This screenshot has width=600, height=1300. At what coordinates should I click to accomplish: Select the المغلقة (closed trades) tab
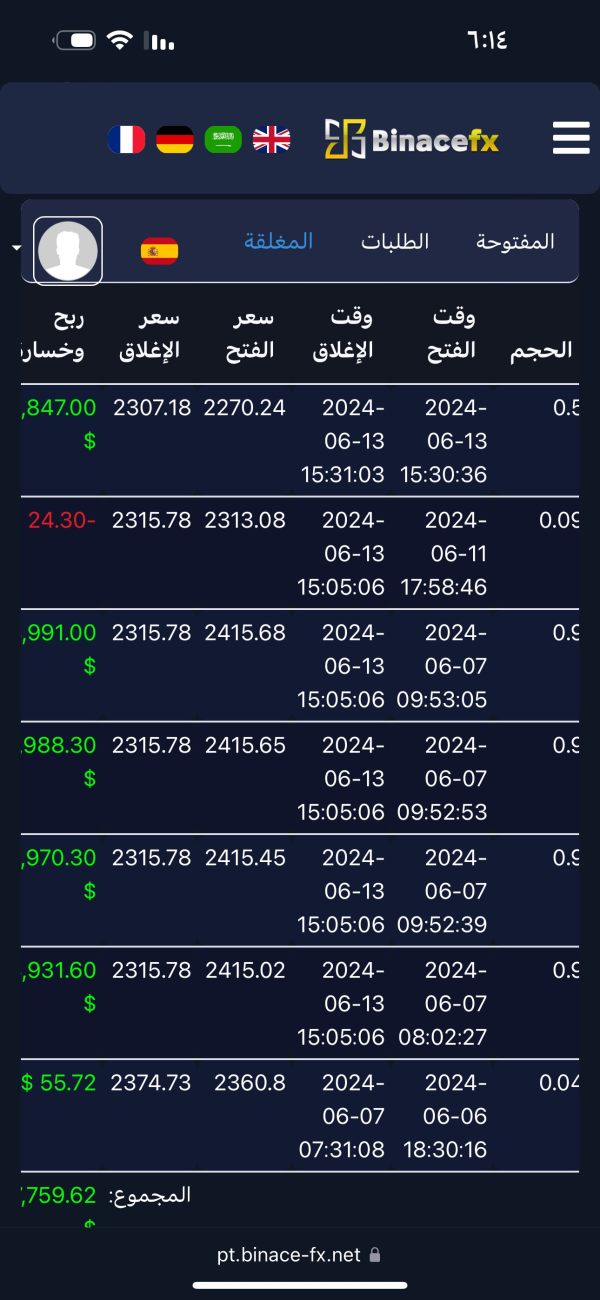point(279,241)
